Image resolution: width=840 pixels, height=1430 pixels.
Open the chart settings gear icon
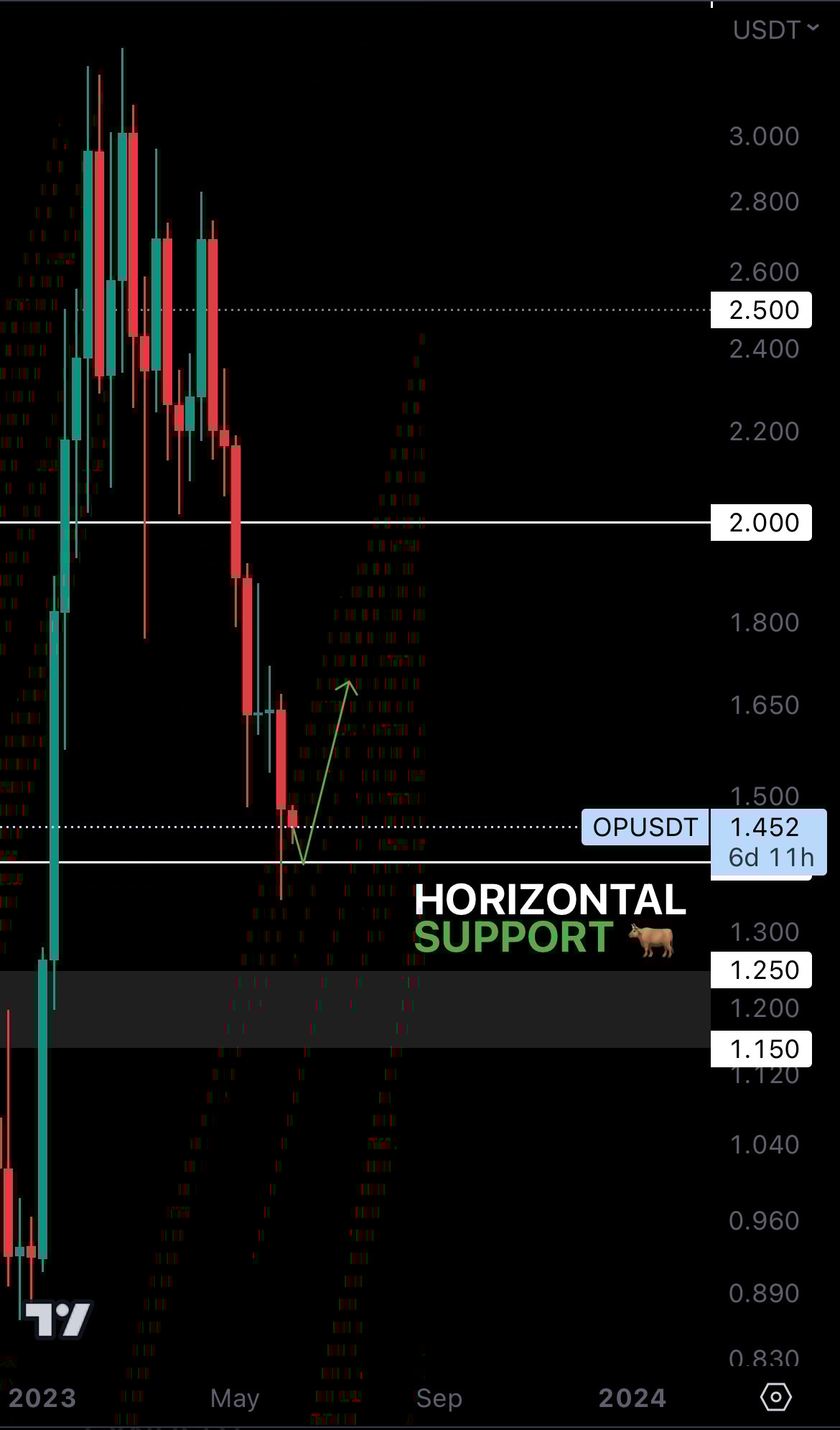click(775, 1397)
